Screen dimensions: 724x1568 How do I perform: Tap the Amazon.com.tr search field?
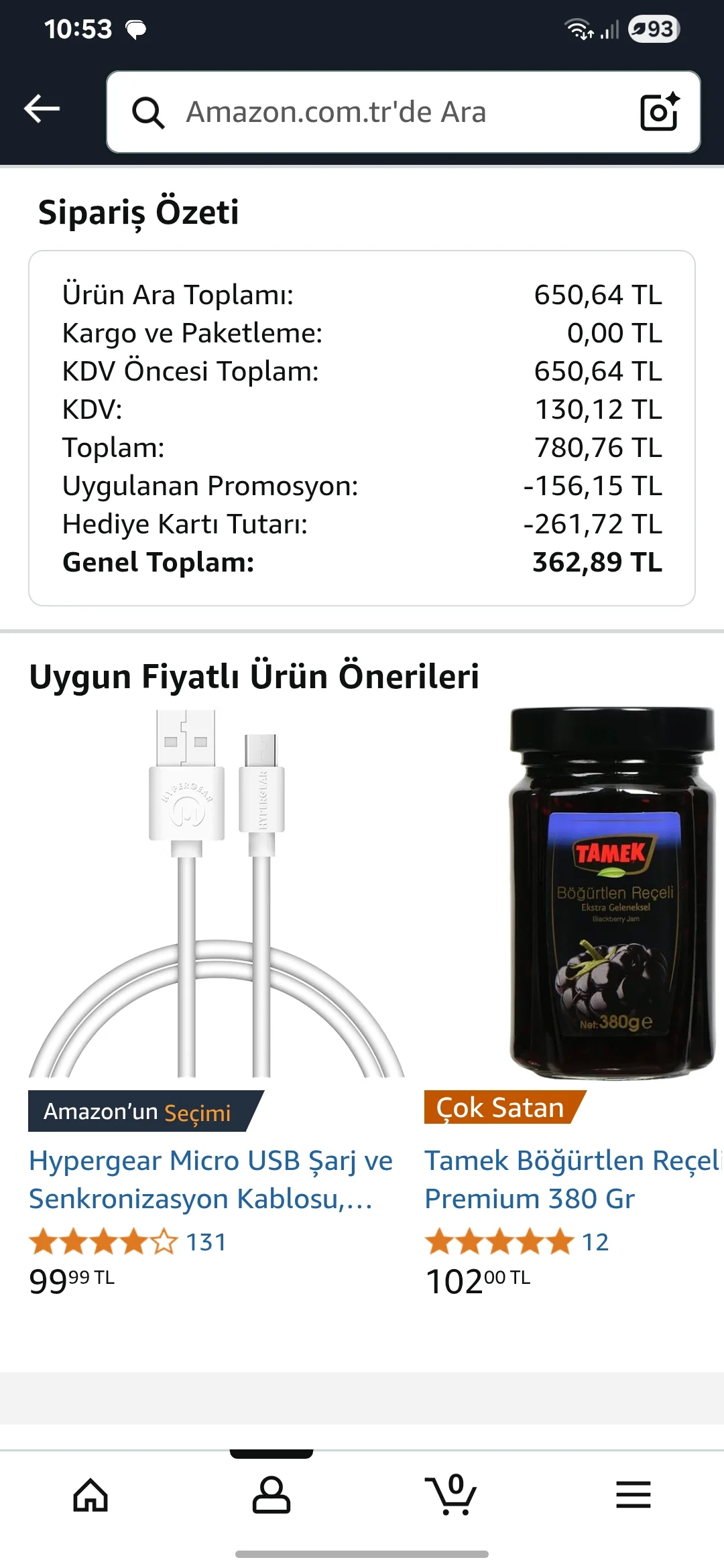pyautogui.click(x=375, y=112)
